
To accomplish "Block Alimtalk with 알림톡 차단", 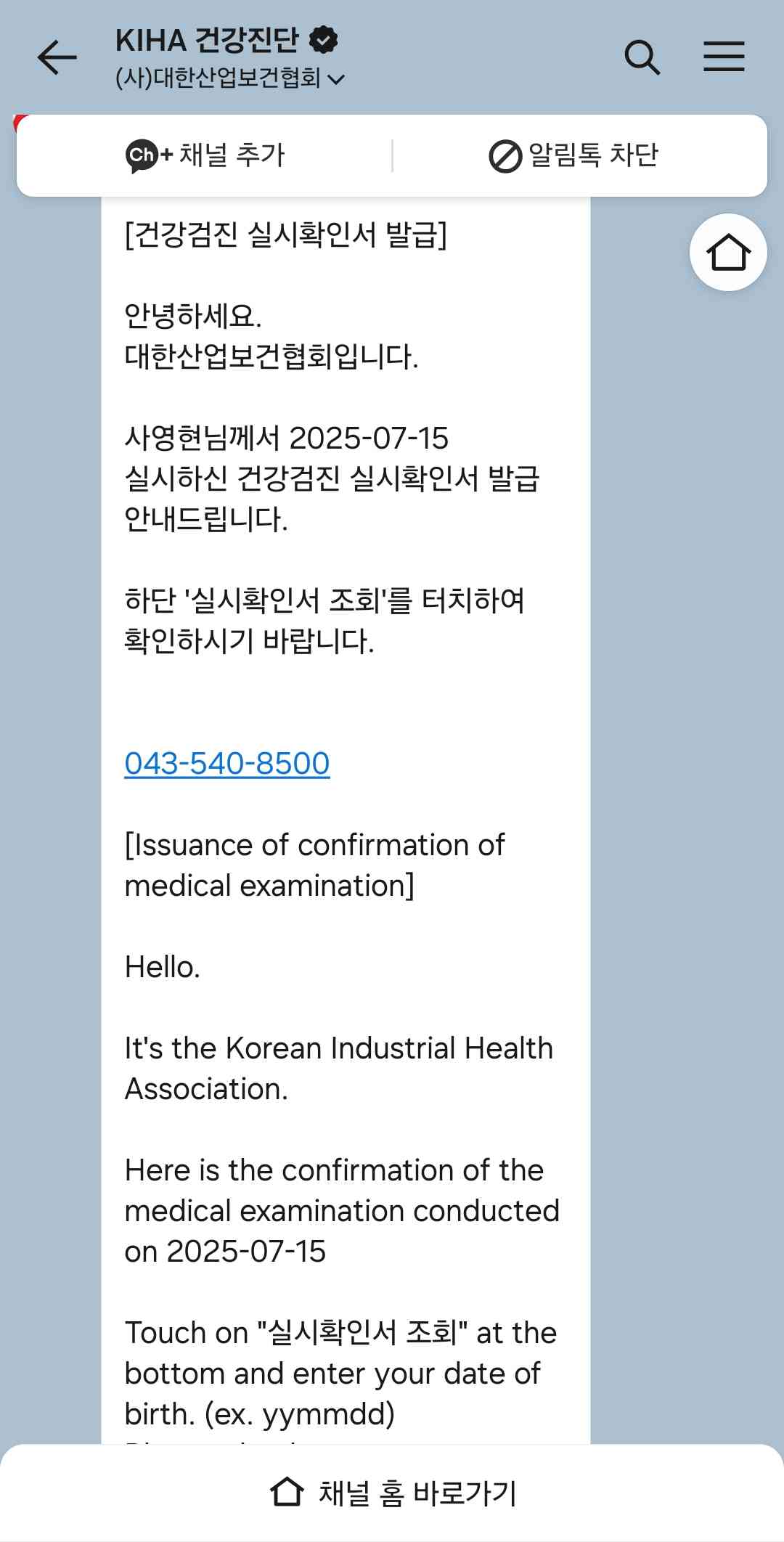I will pos(573,155).
